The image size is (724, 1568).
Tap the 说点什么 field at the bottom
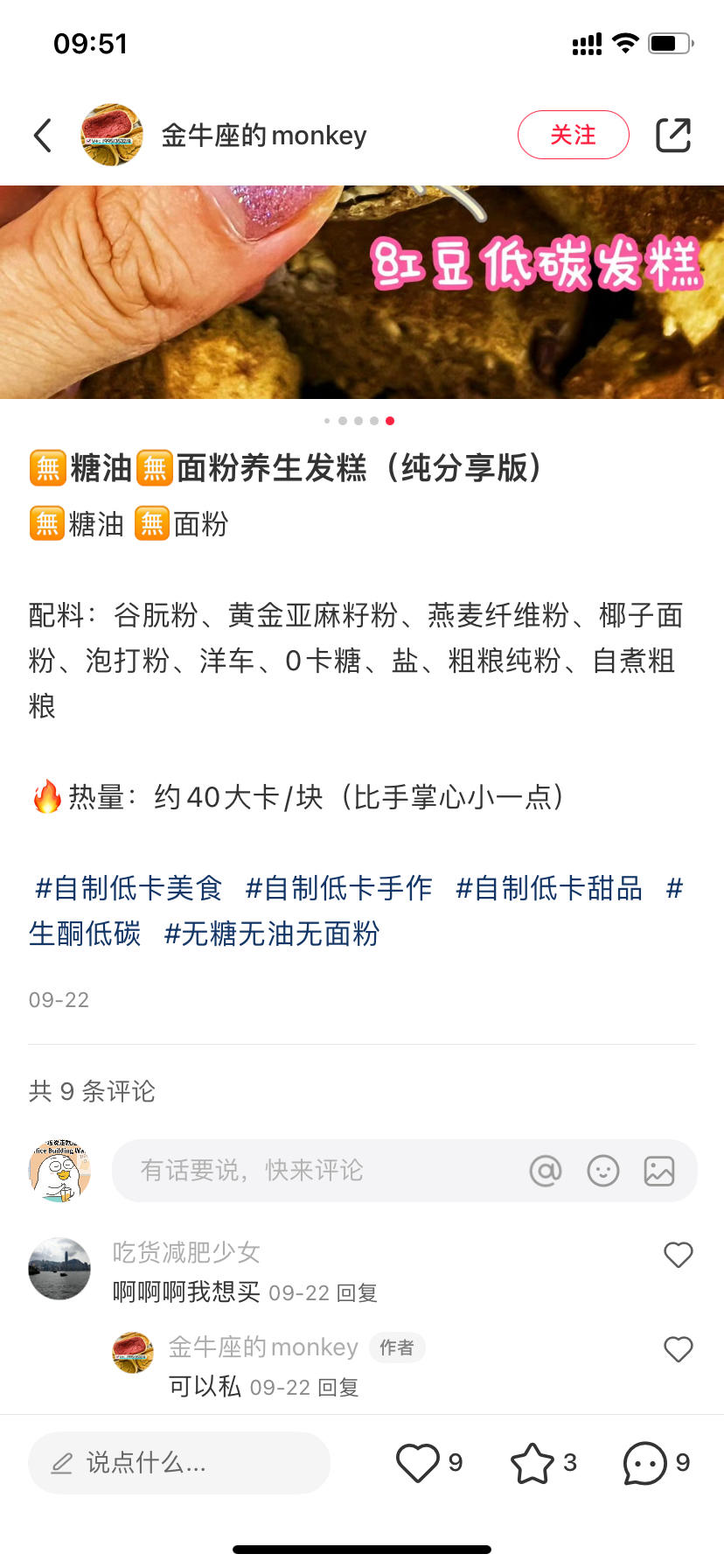[x=179, y=1463]
